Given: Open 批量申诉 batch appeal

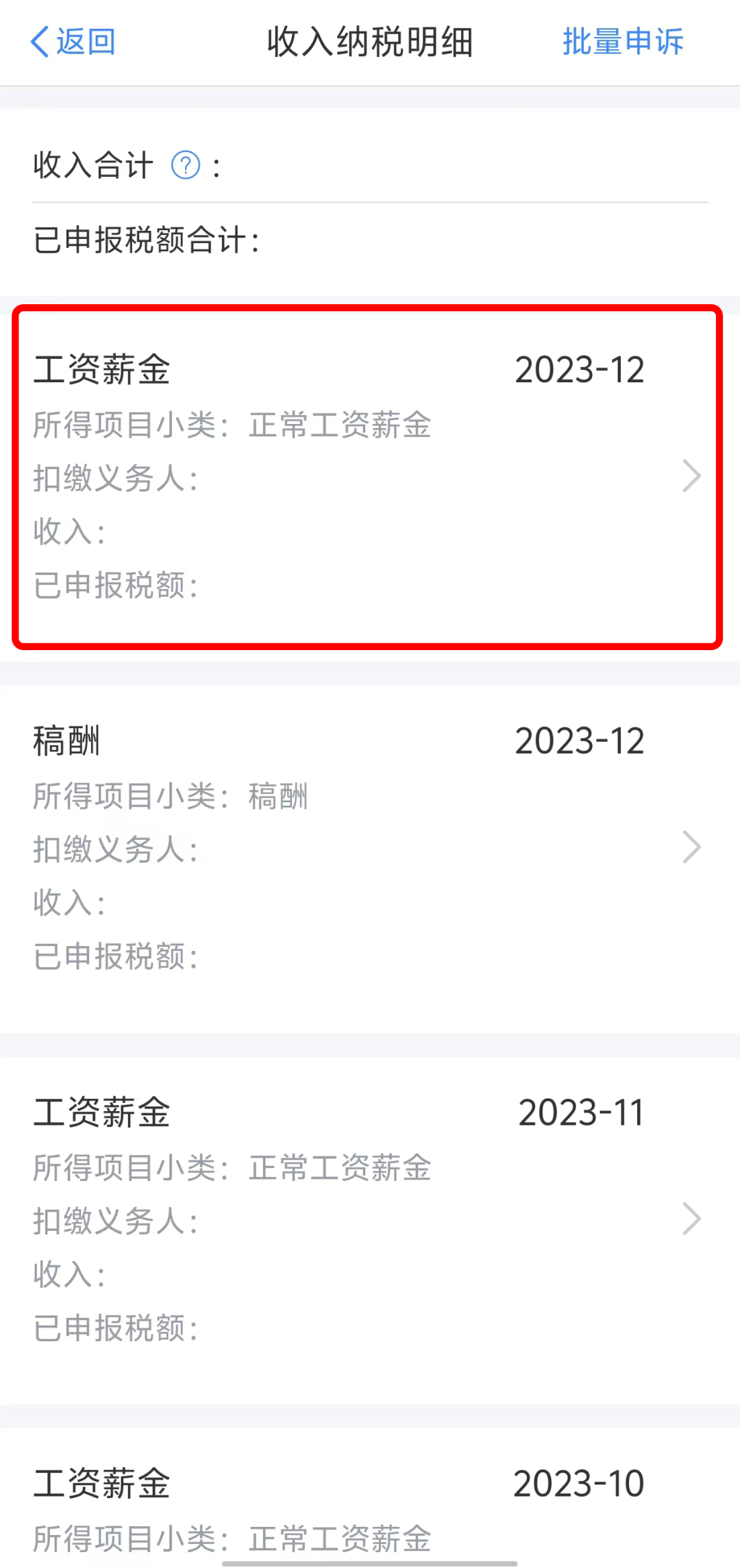Looking at the screenshot, I should click(x=622, y=42).
